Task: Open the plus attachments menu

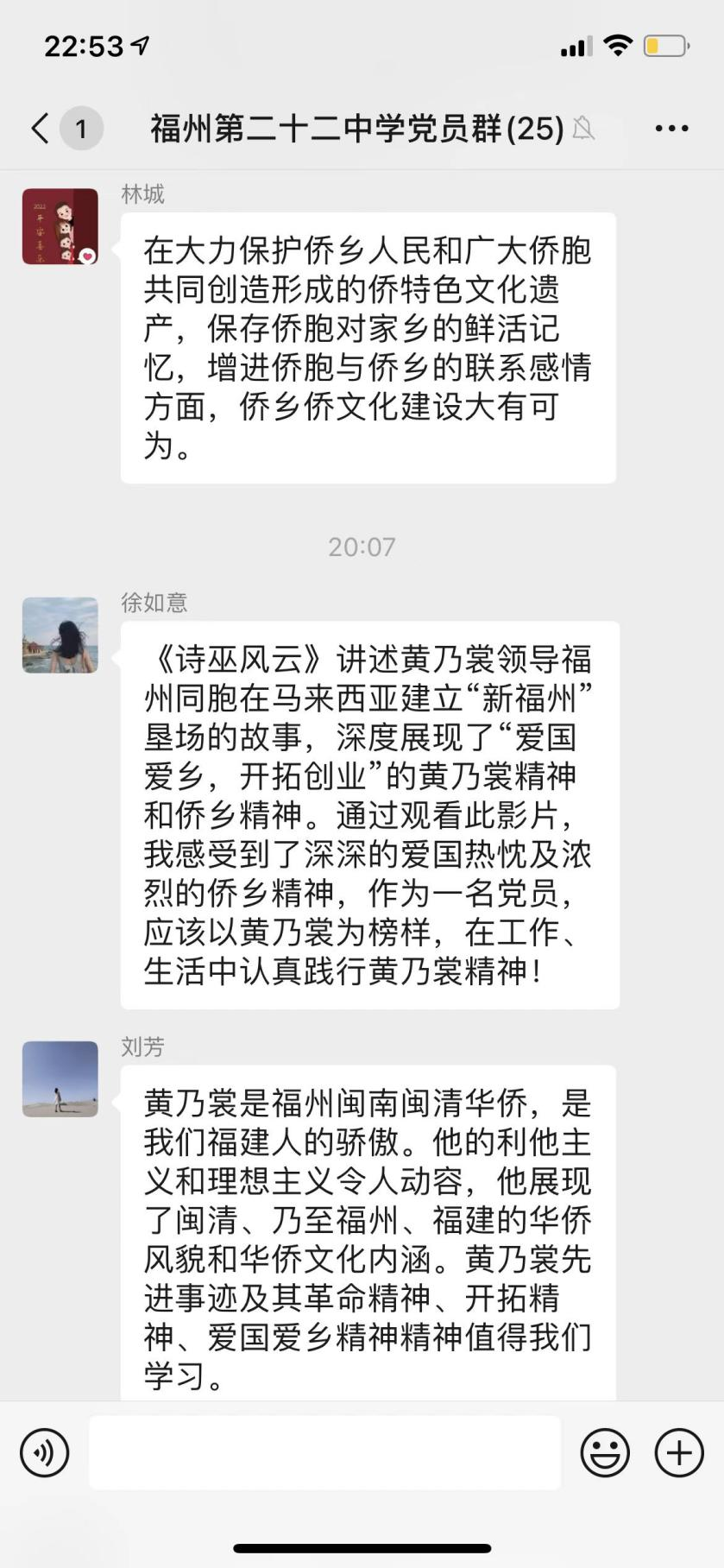Action: point(679,1452)
